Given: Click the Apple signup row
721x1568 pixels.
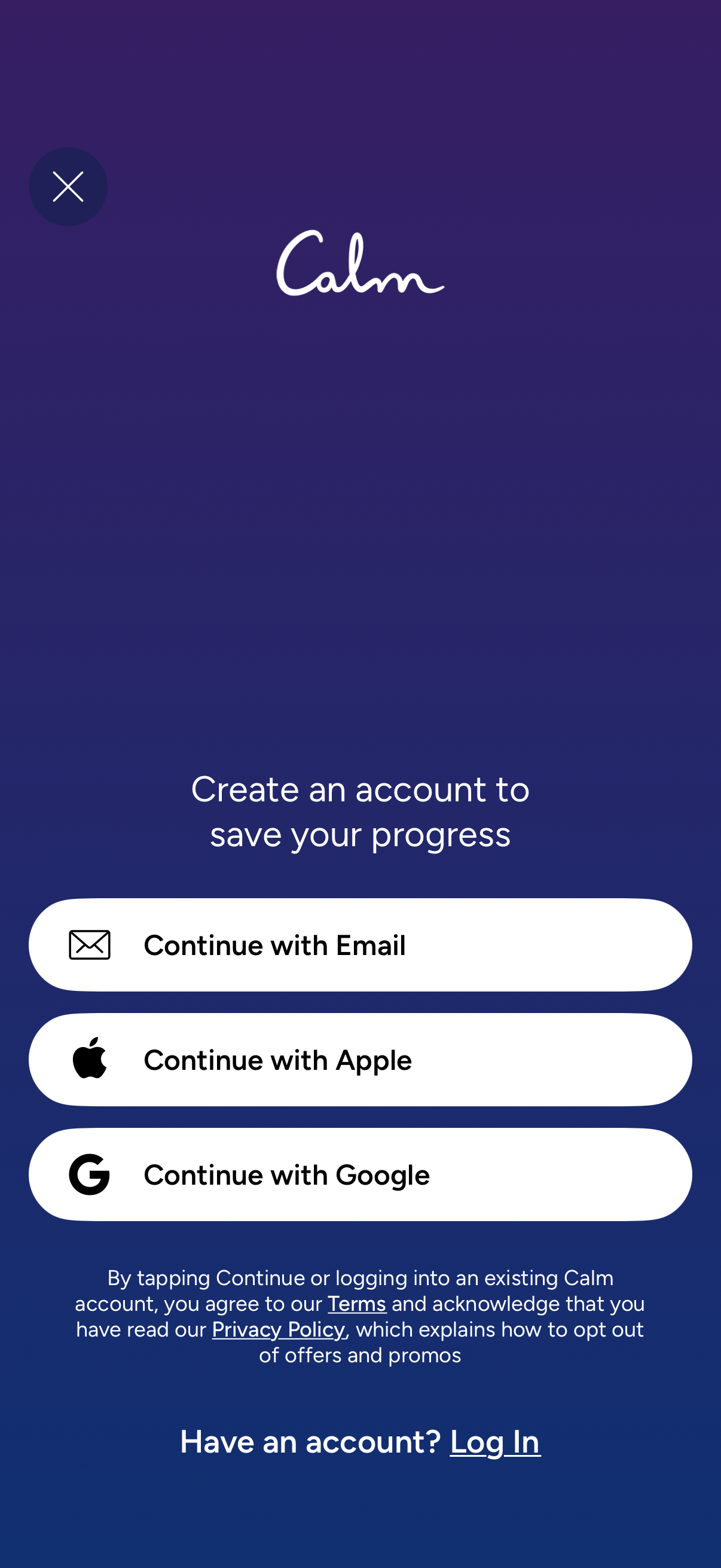Looking at the screenshot, I should click(x=360, y=1059).
